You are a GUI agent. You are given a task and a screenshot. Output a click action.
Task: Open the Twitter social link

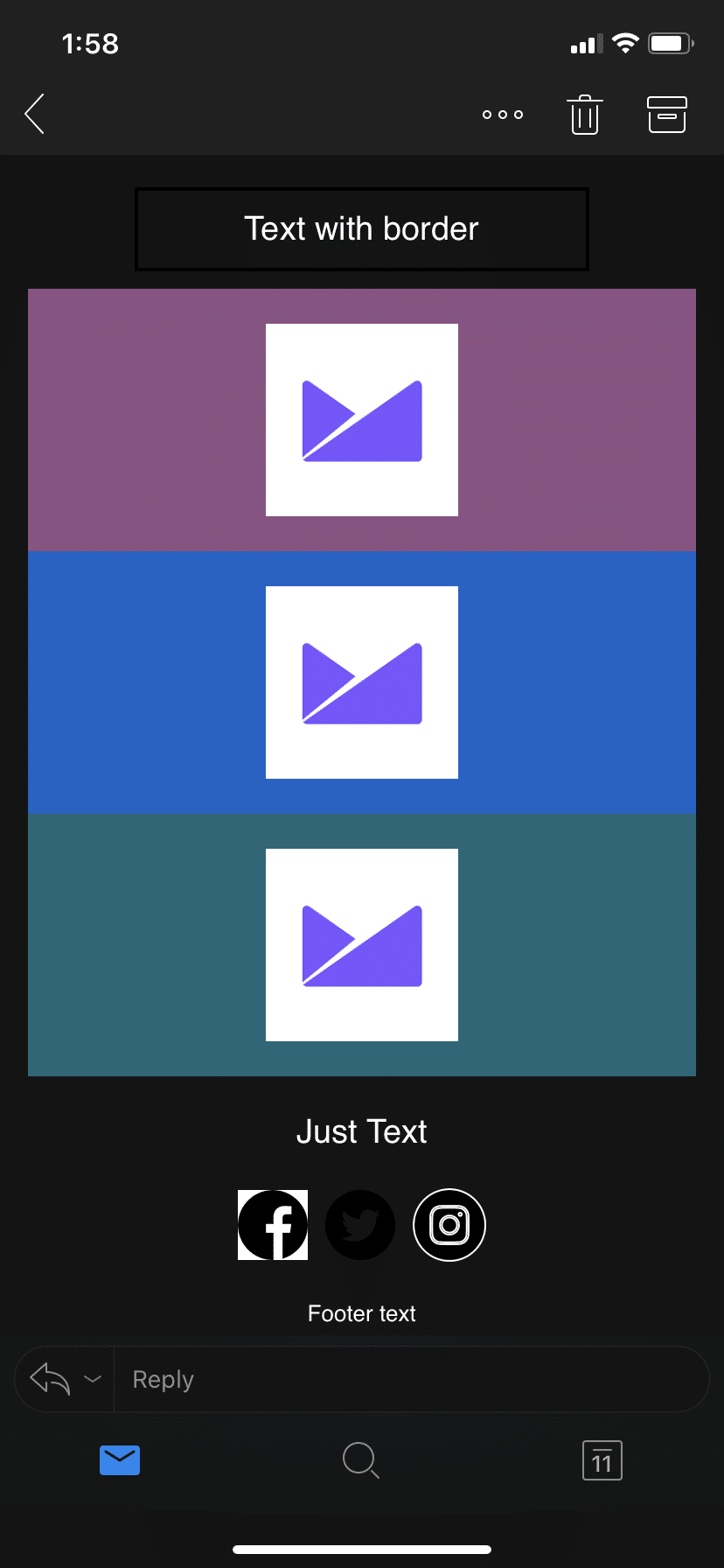(360, 1225)
